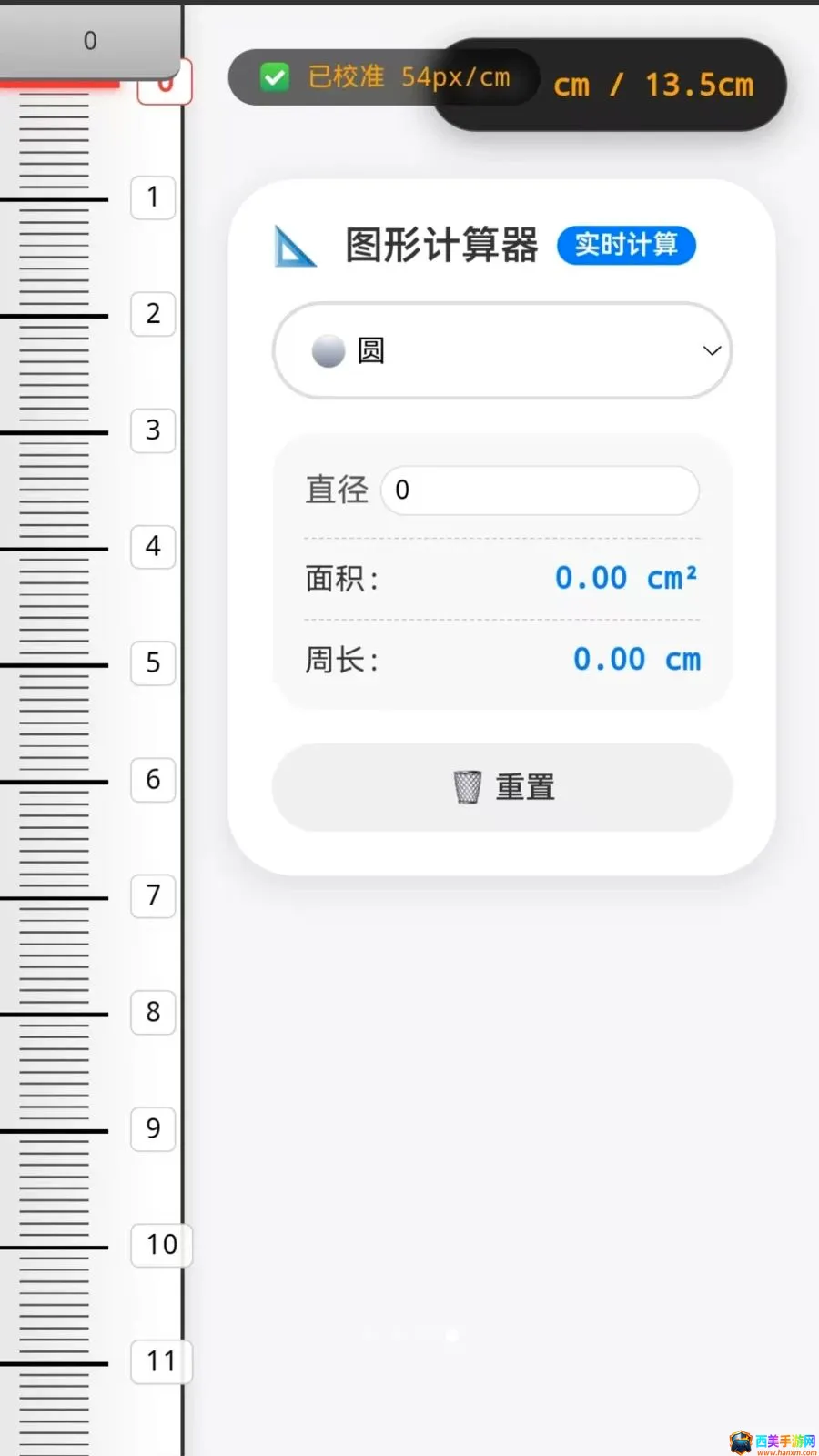Tap the 重置 reset button
Image resolution: width=819 pixels, height=1456 pixels.
point(502,787)
